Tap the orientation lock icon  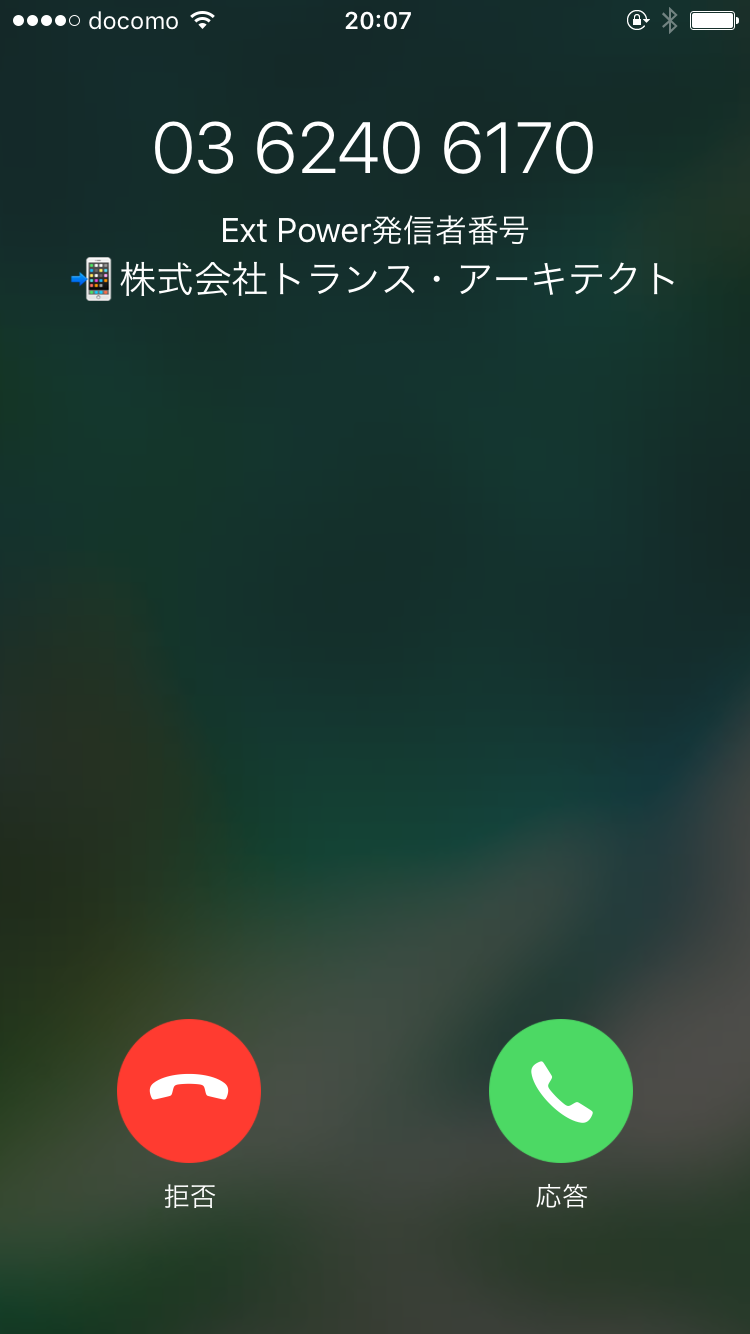coord(640,20)
